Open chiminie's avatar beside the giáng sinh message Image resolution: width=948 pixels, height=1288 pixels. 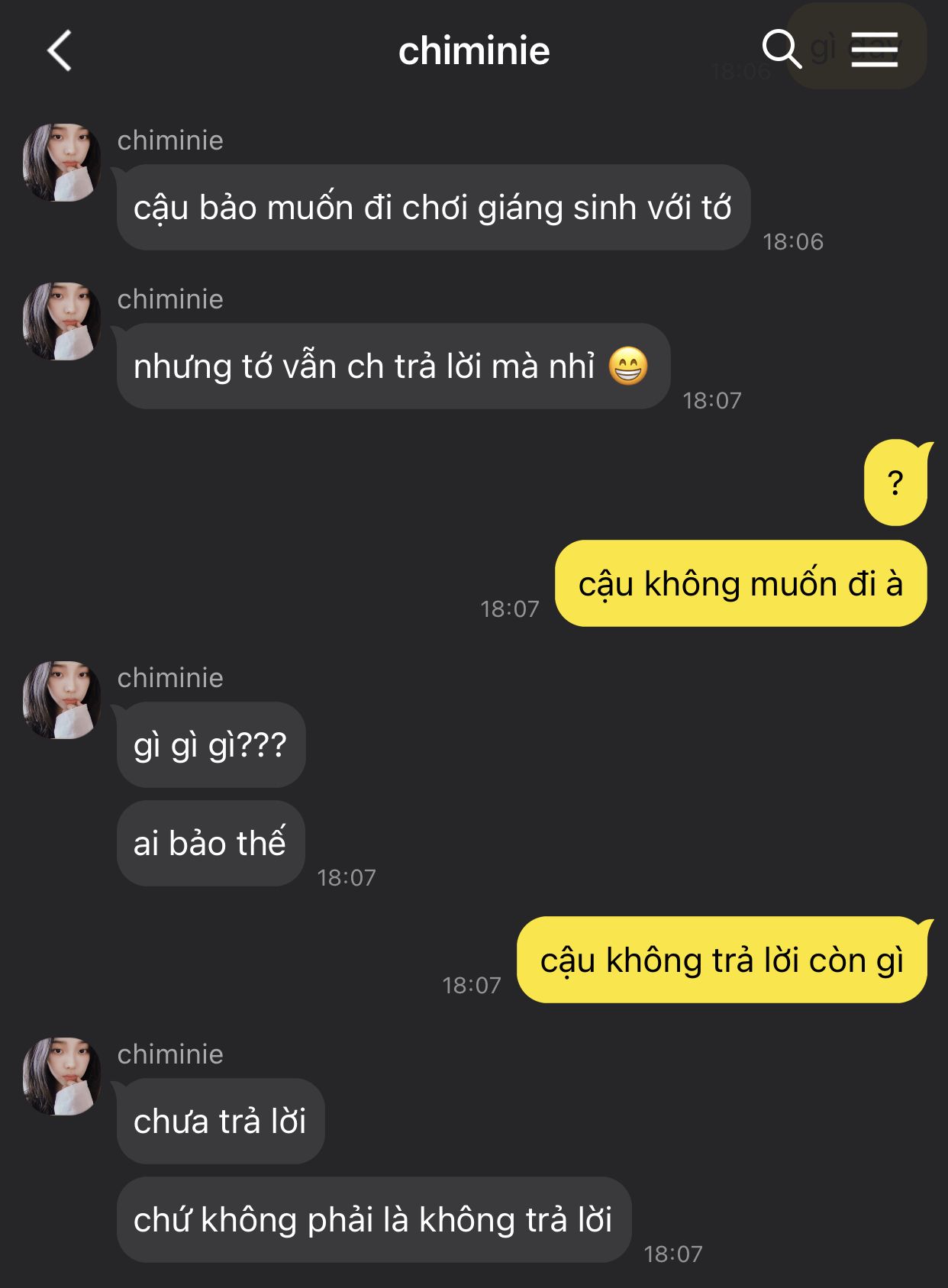[62, 163]
